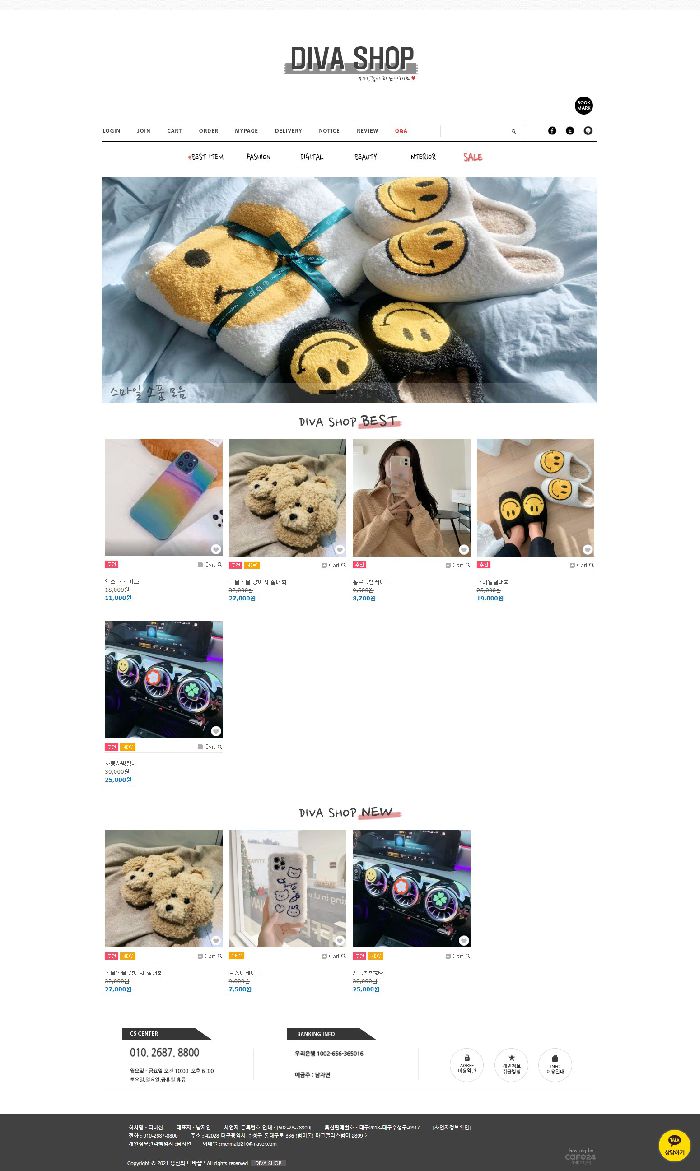The height and width of the screenshot is (1171, 700).
Task: Open the Facebook icon link
Action: pyautogui.click(x=552, y=131)
